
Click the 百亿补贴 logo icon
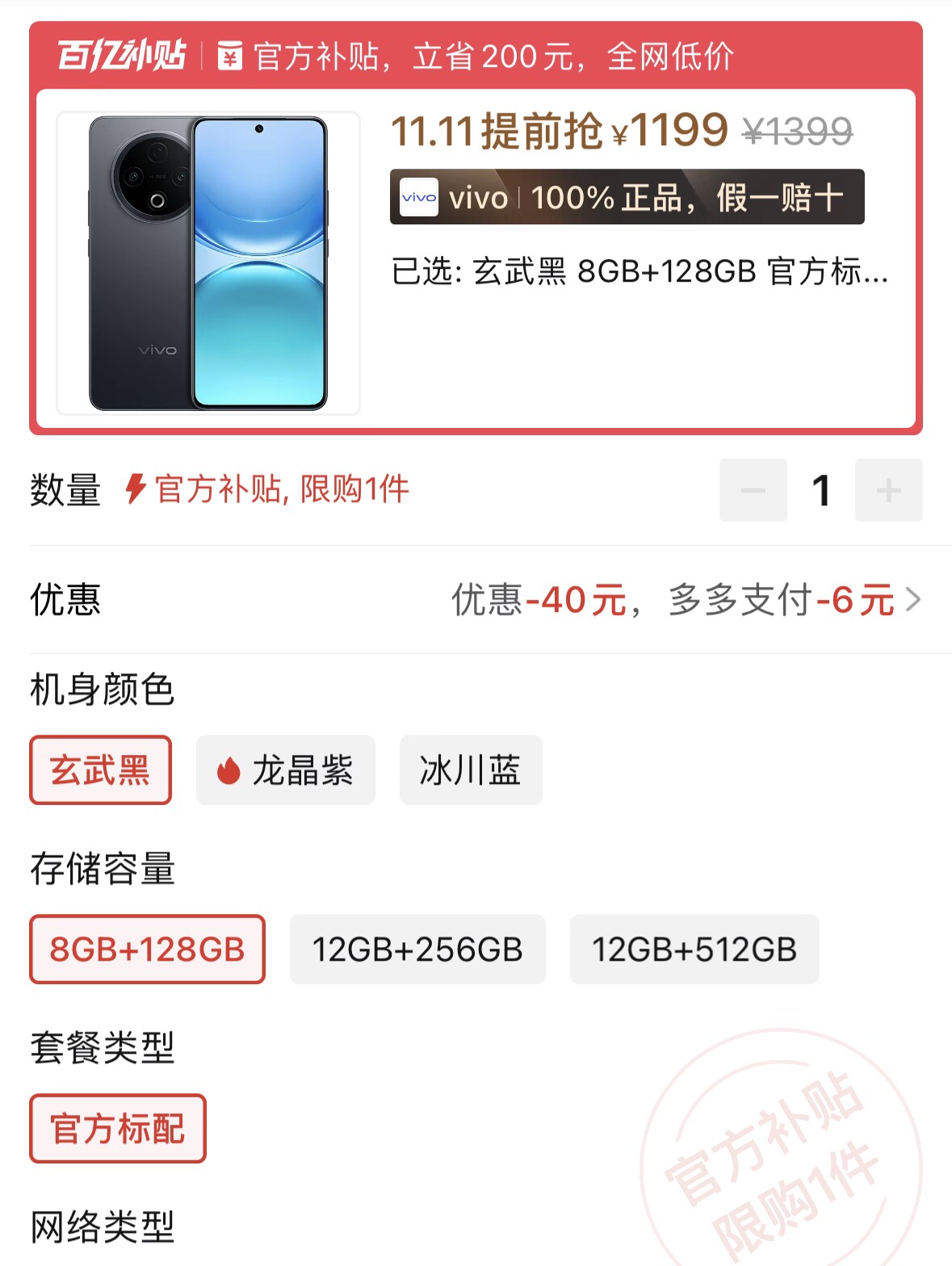click(121, 55)
